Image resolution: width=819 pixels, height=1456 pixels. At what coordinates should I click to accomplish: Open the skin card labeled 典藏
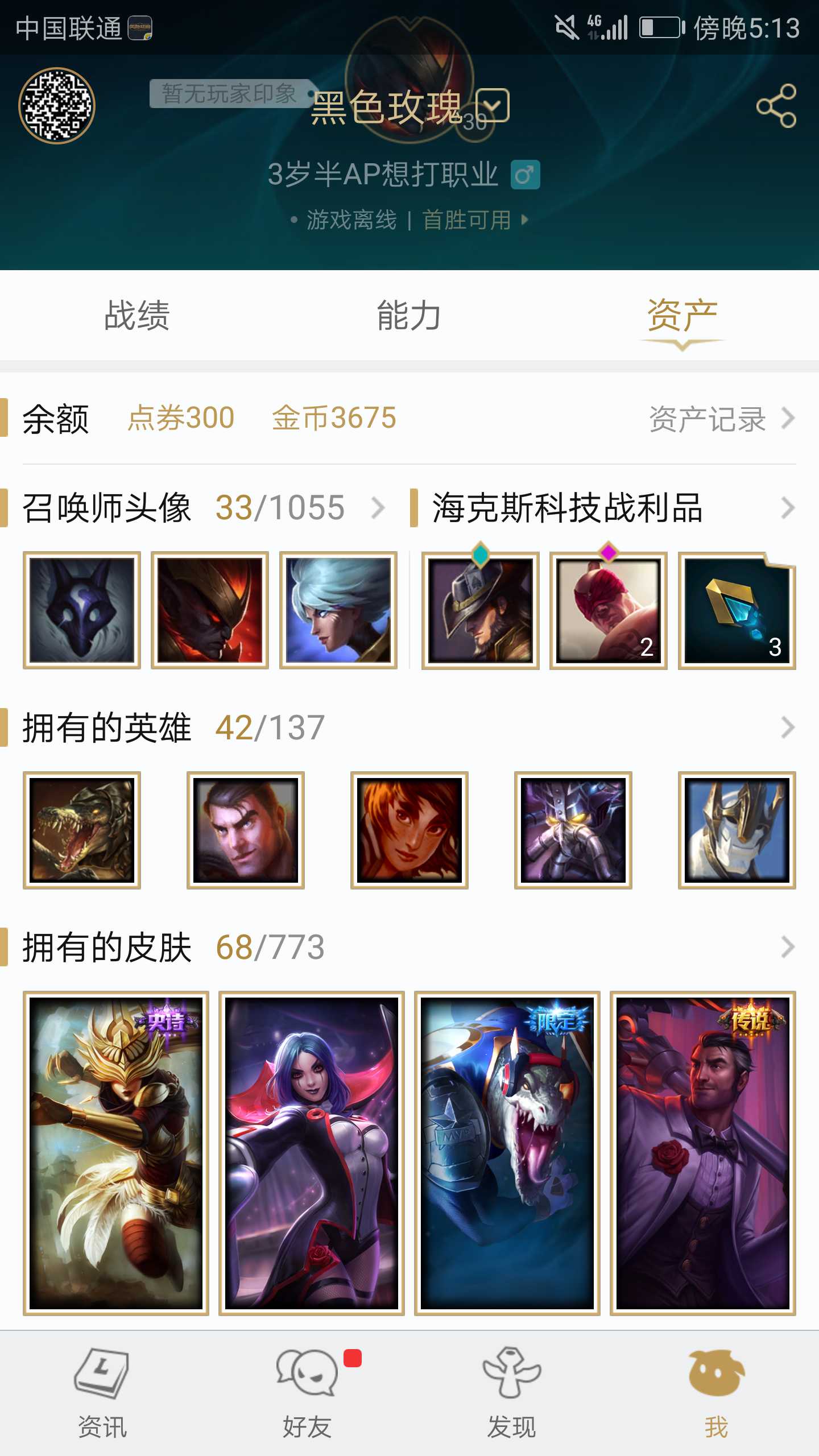point(116,1153)
